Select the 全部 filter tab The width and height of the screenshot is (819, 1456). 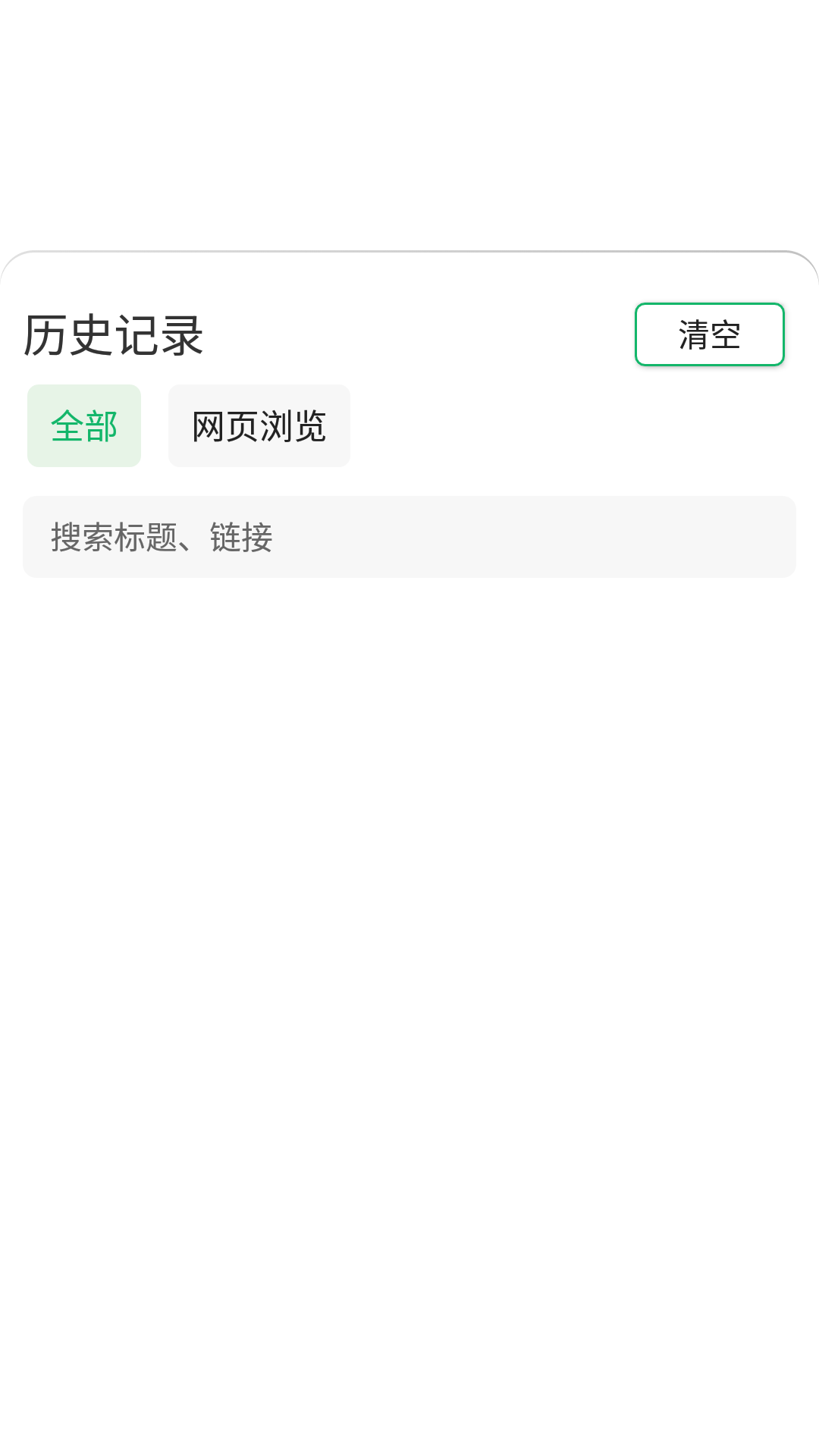[84, 426]
